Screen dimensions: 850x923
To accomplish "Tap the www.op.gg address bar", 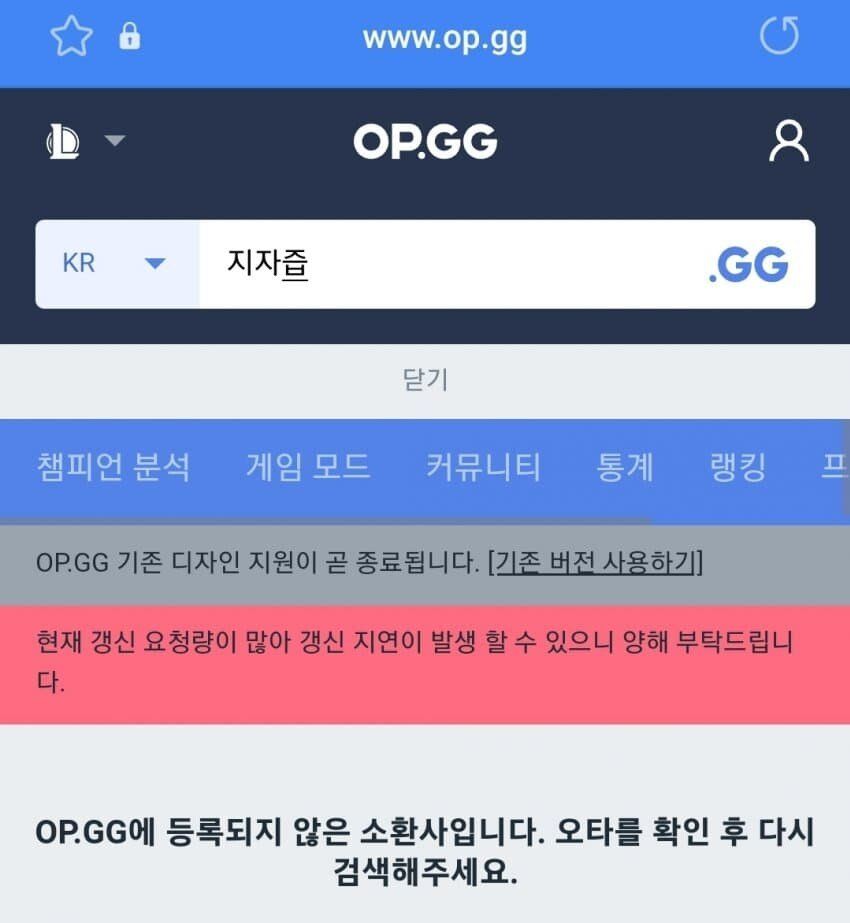I will click(x=444, y=39).
